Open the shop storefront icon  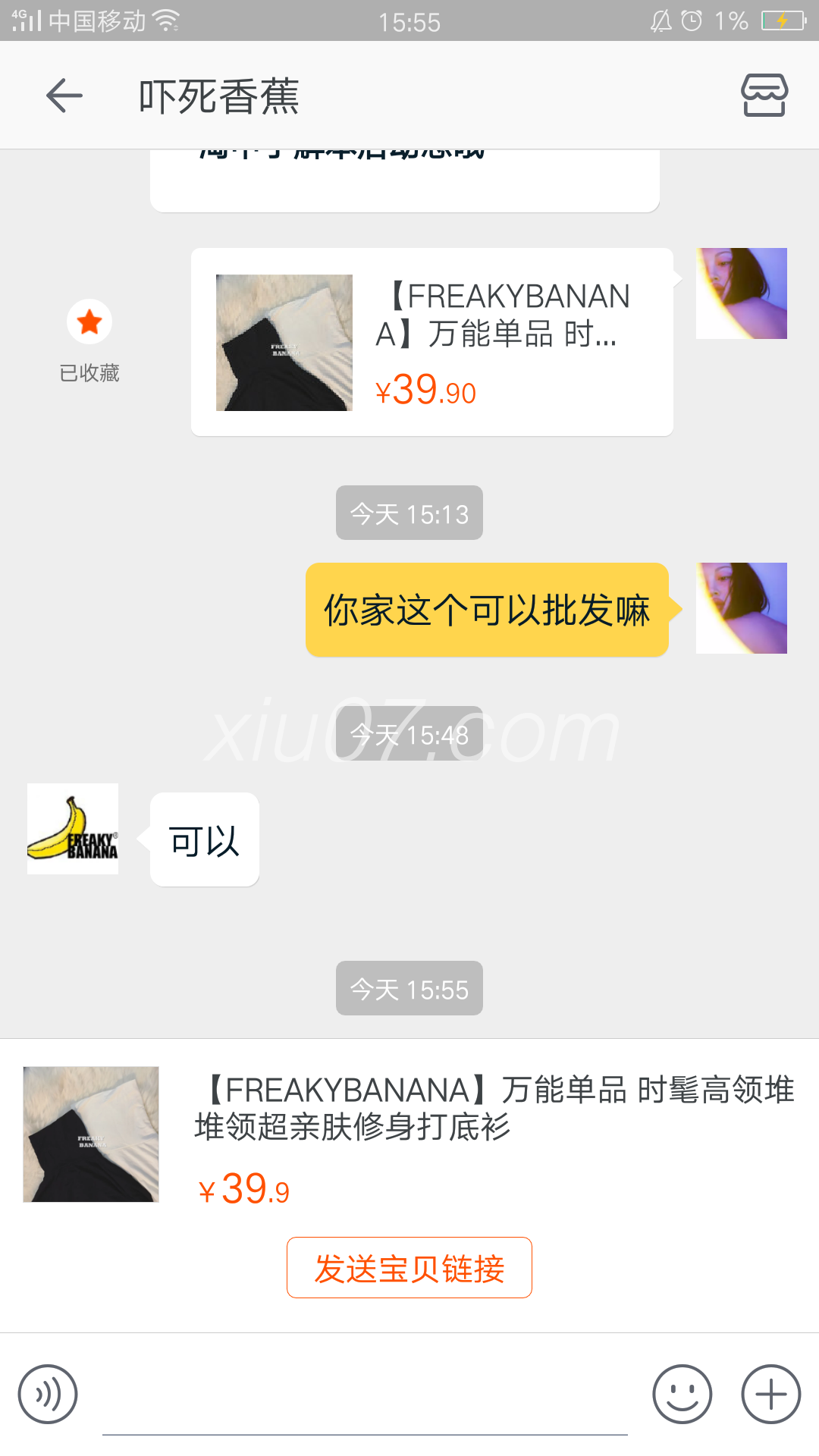[764, 96]
